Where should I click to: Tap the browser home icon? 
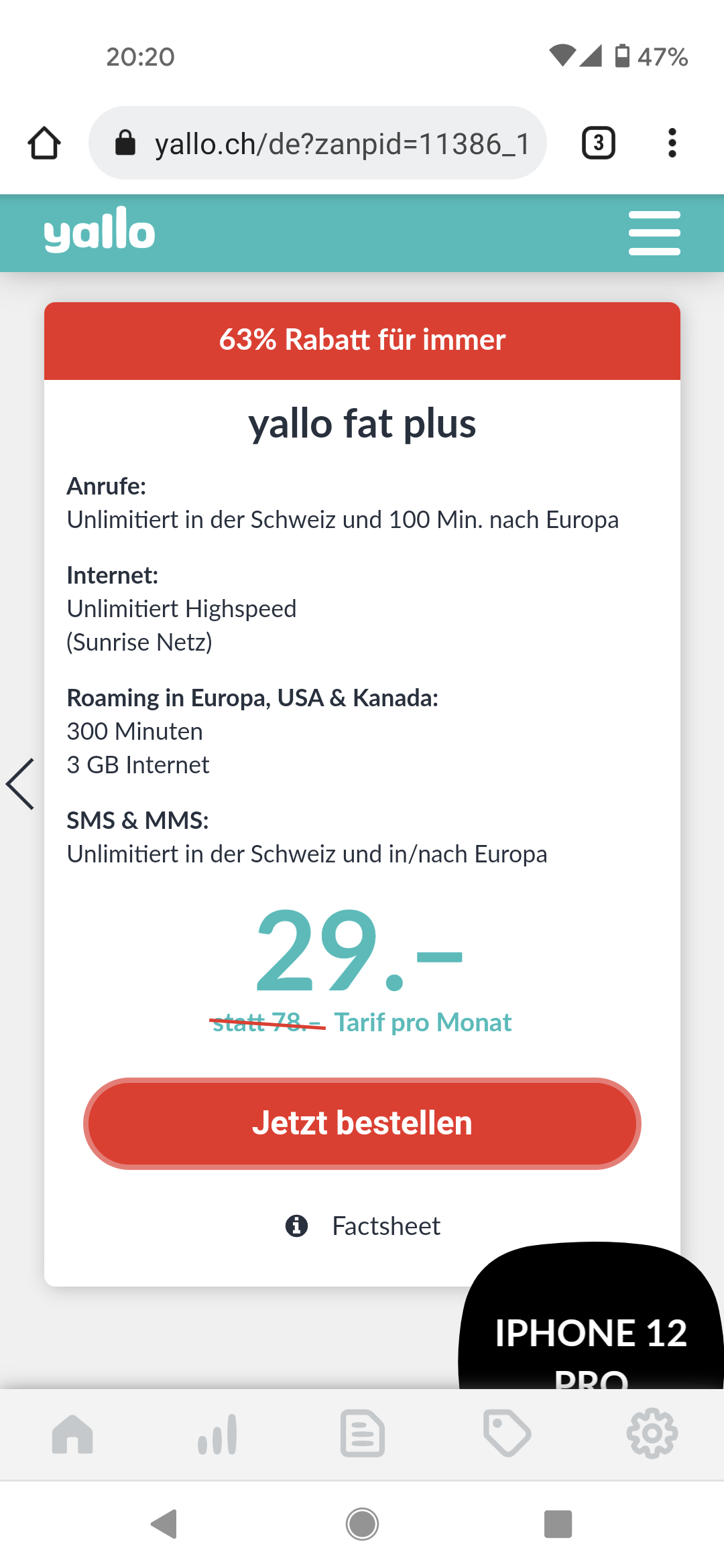pyautogui.click(x=44, y=143)
